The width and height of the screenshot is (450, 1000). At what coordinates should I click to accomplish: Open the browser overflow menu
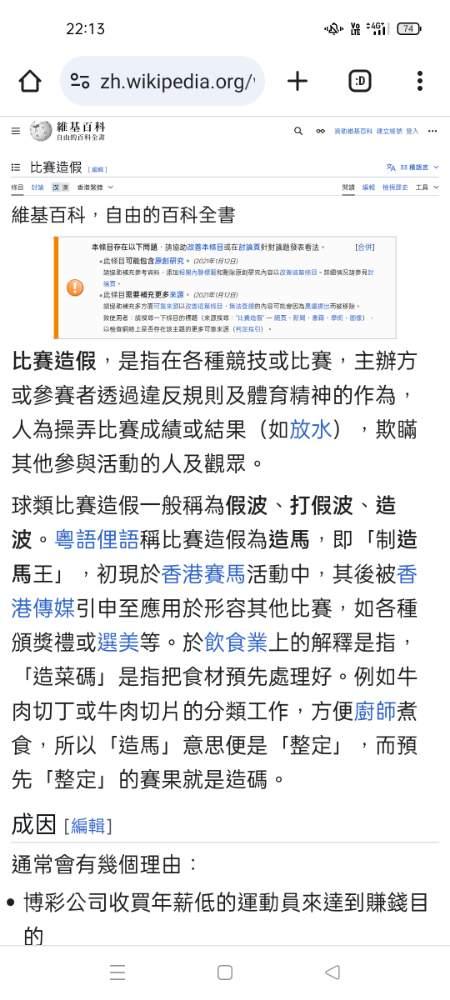tap(419, 81)
